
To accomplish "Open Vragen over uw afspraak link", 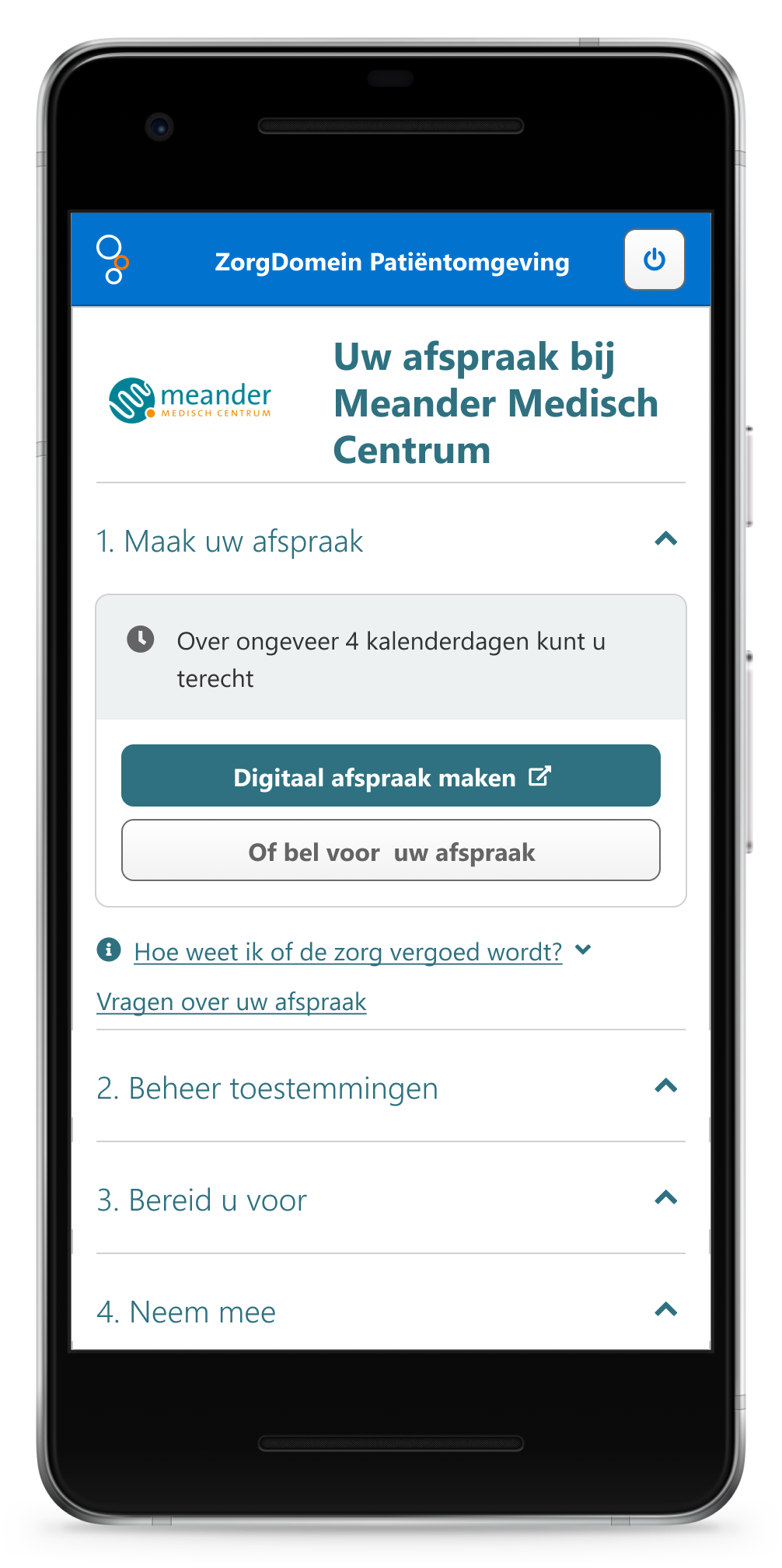I will pyautogui.click(x=231, y=1002).
